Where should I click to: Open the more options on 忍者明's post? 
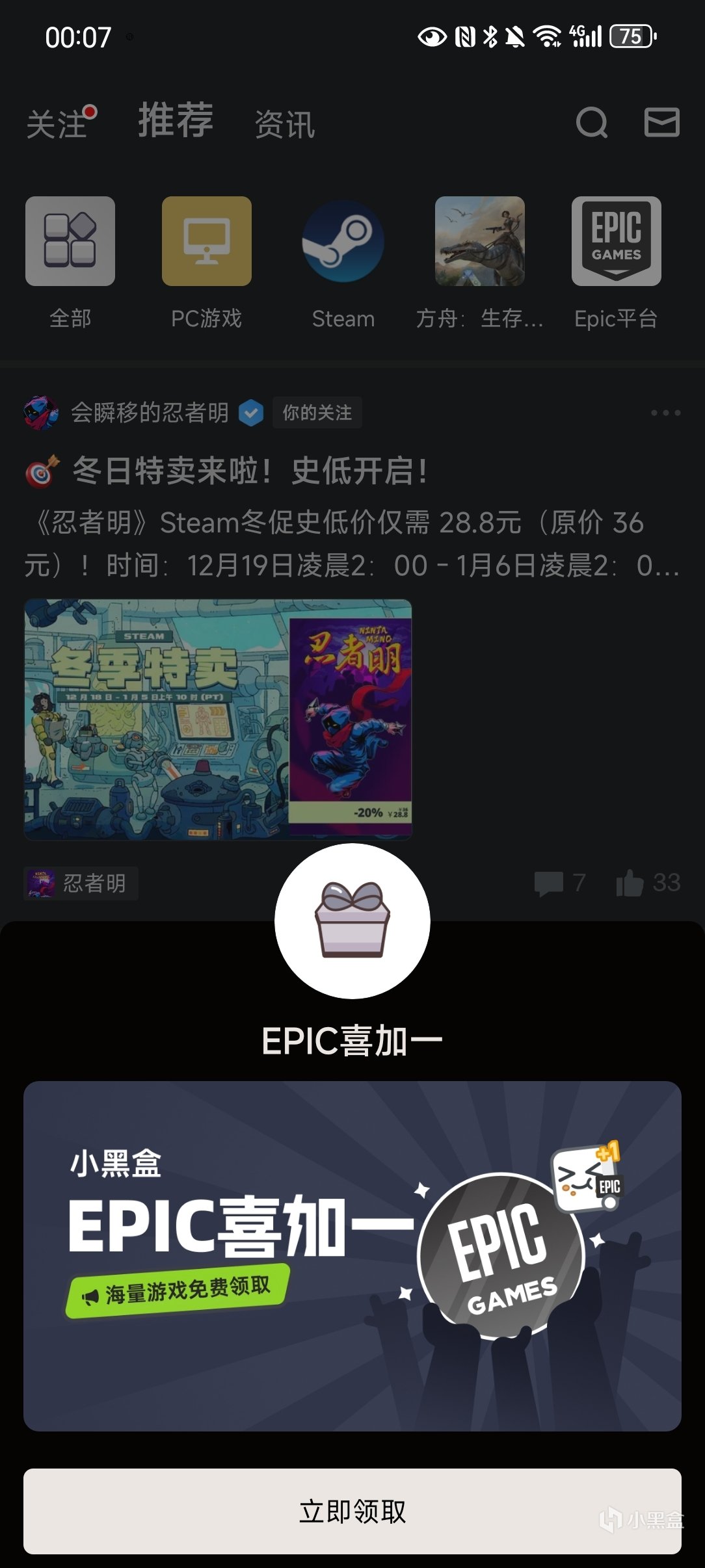pos(665,413)
